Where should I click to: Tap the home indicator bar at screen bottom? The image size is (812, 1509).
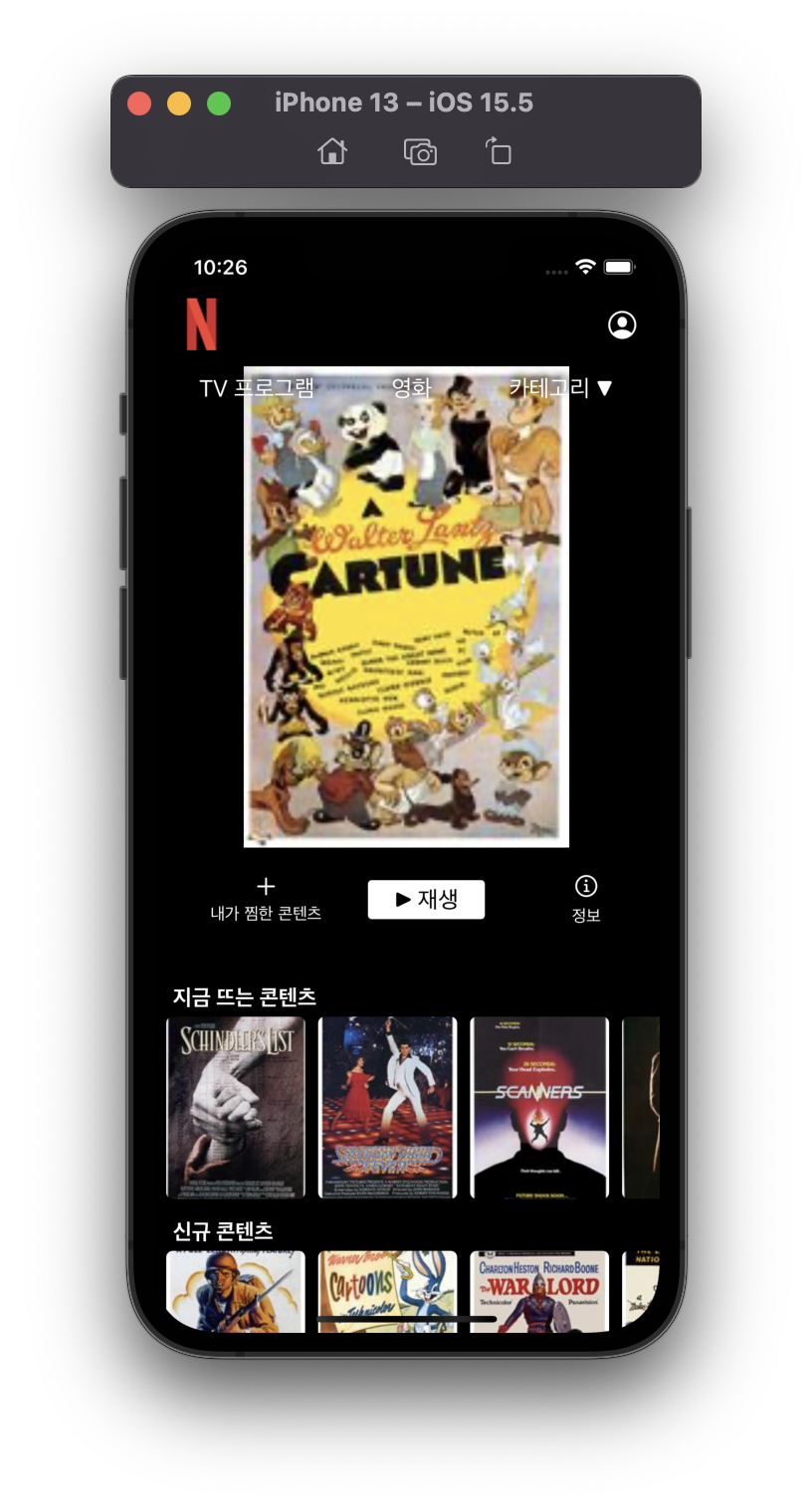[406, 1318]
